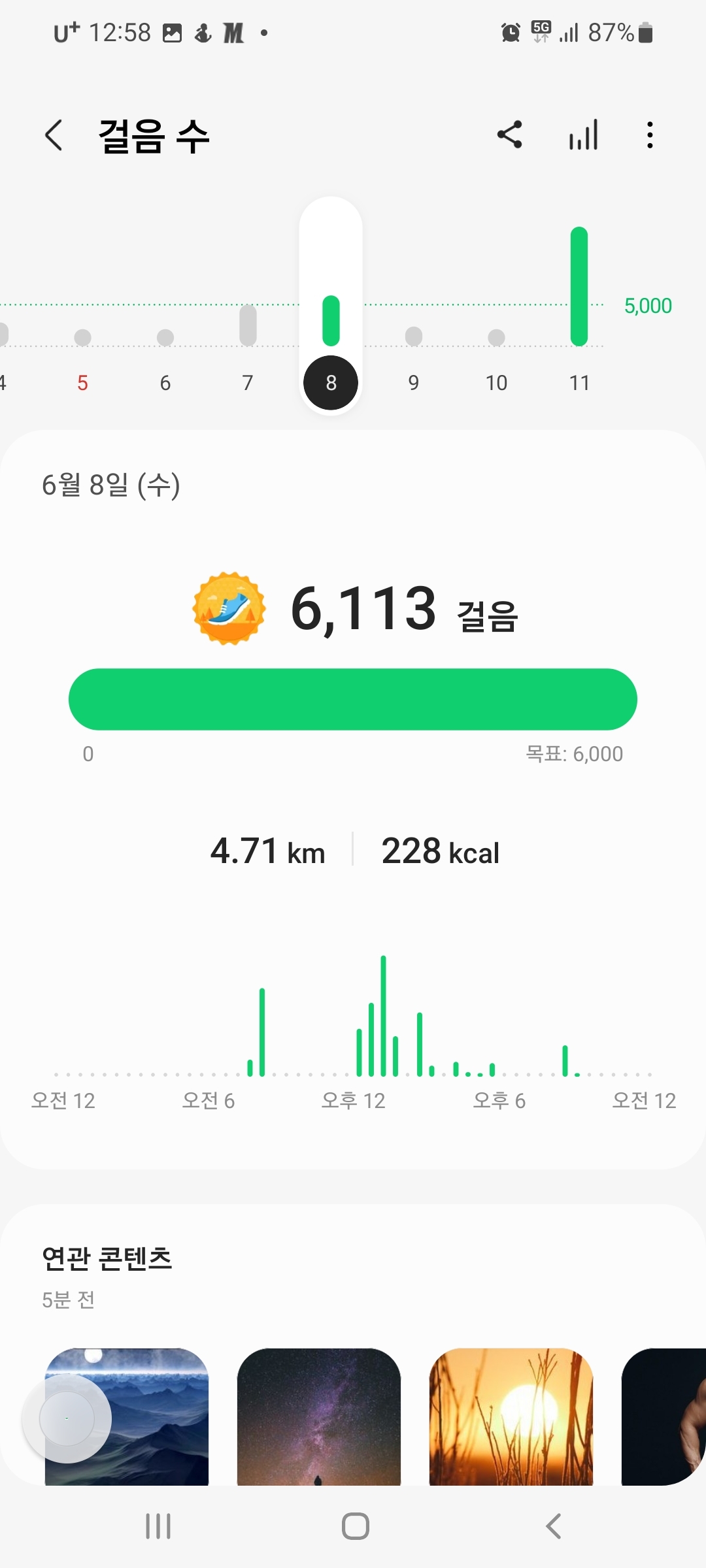Select day 10 in the date strip

coord(496,382)
